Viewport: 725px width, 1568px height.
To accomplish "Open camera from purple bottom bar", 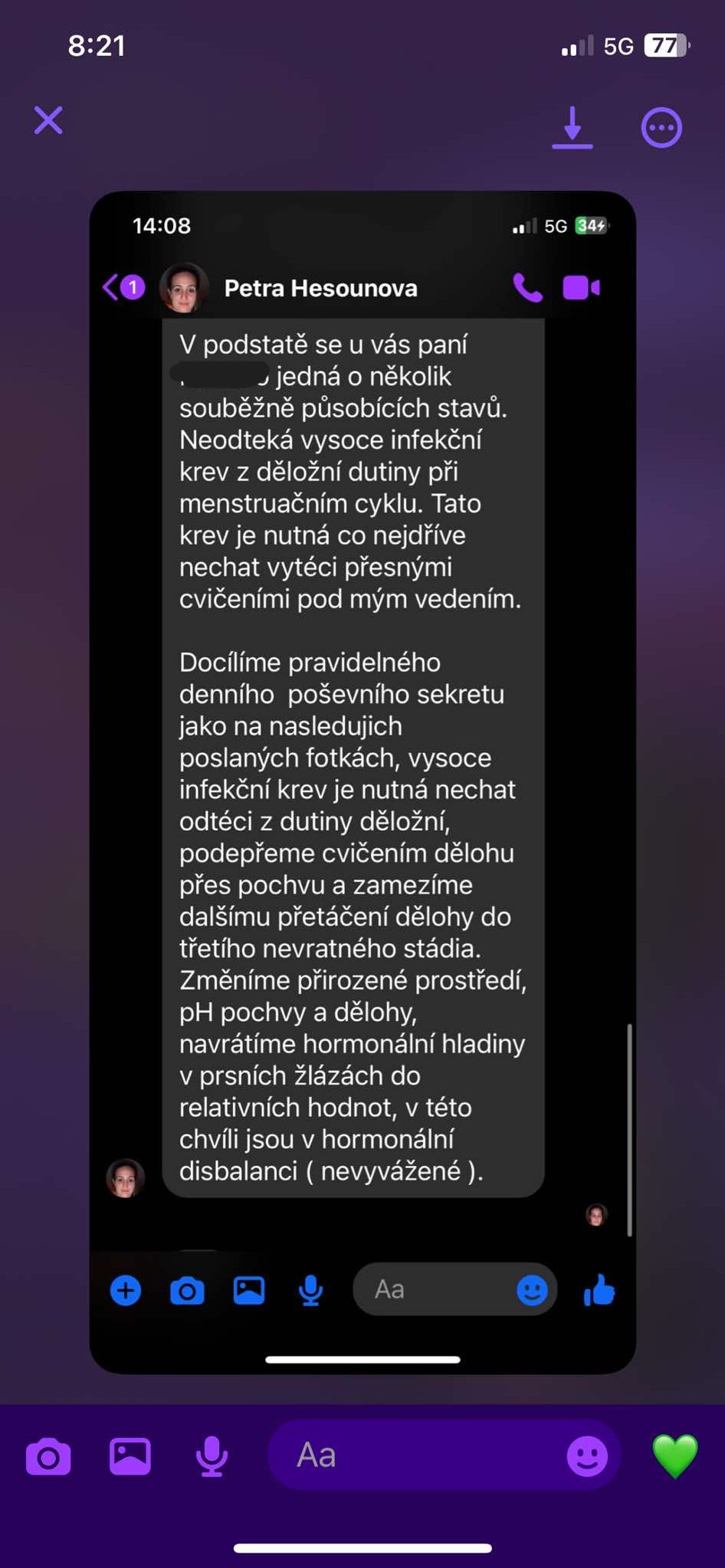I will pyautogui.click(x=48, y=1456).
